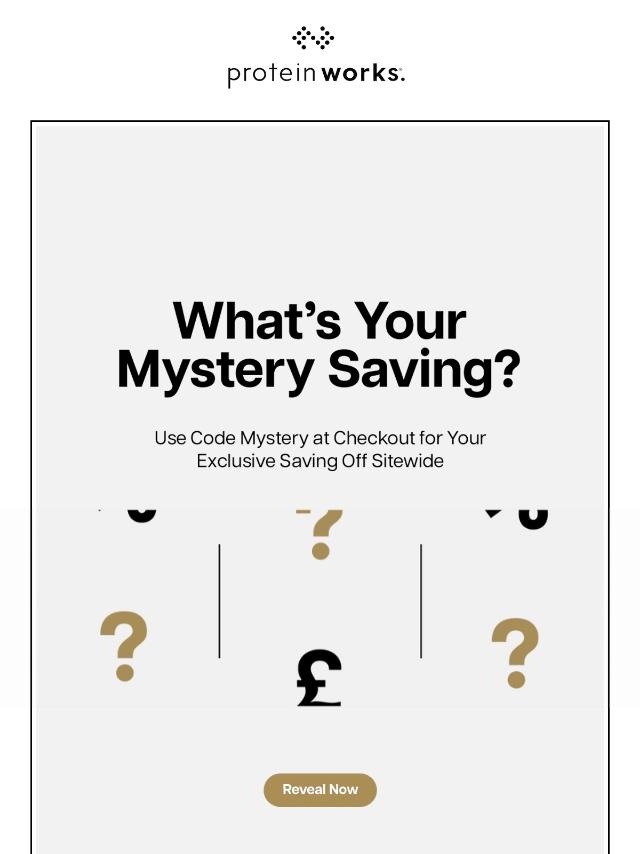Tap the Reveal Now button
The height and width of the screenshot is (854, 640).
(x=320, y=790)
